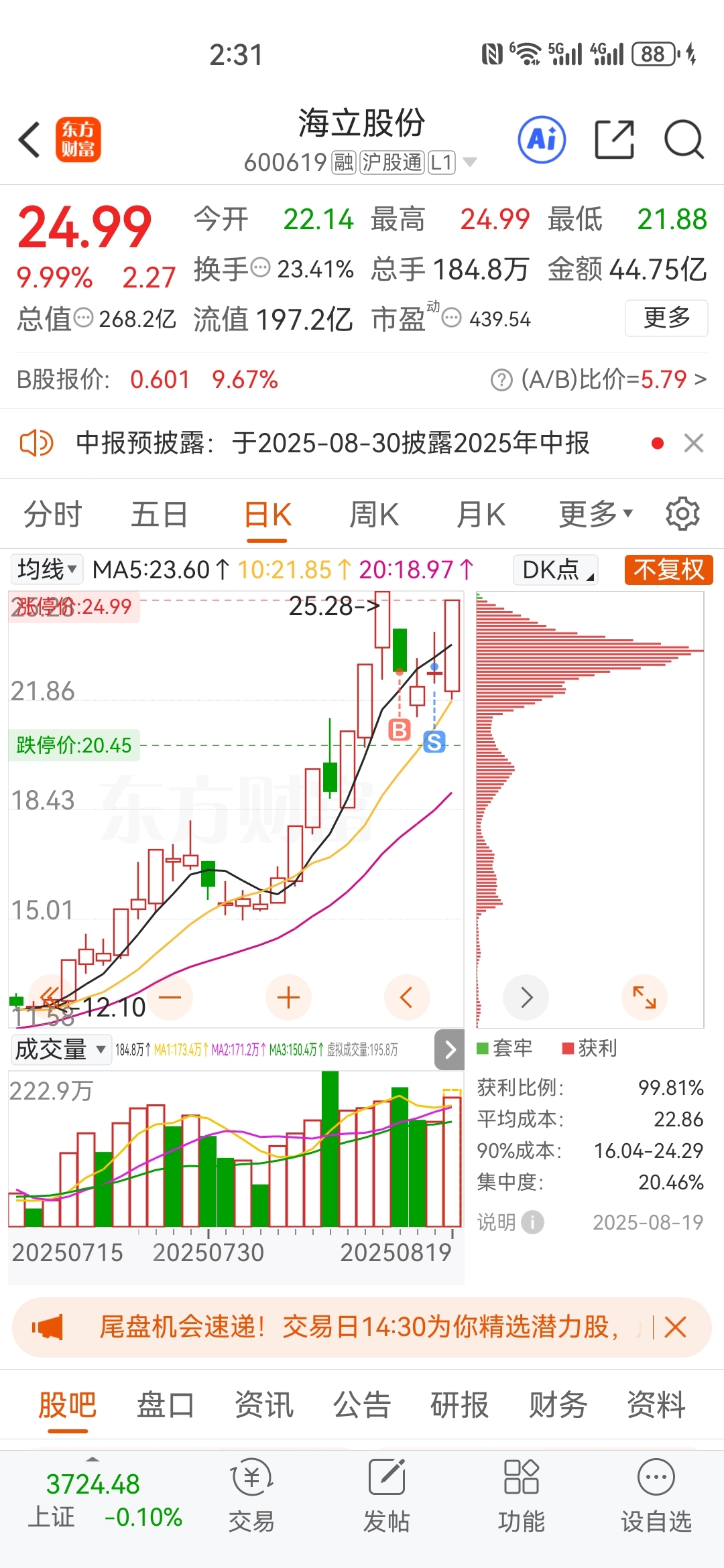Open stock search magnifier
This screenshot has width=724, height=1568.
click(684, 139)
